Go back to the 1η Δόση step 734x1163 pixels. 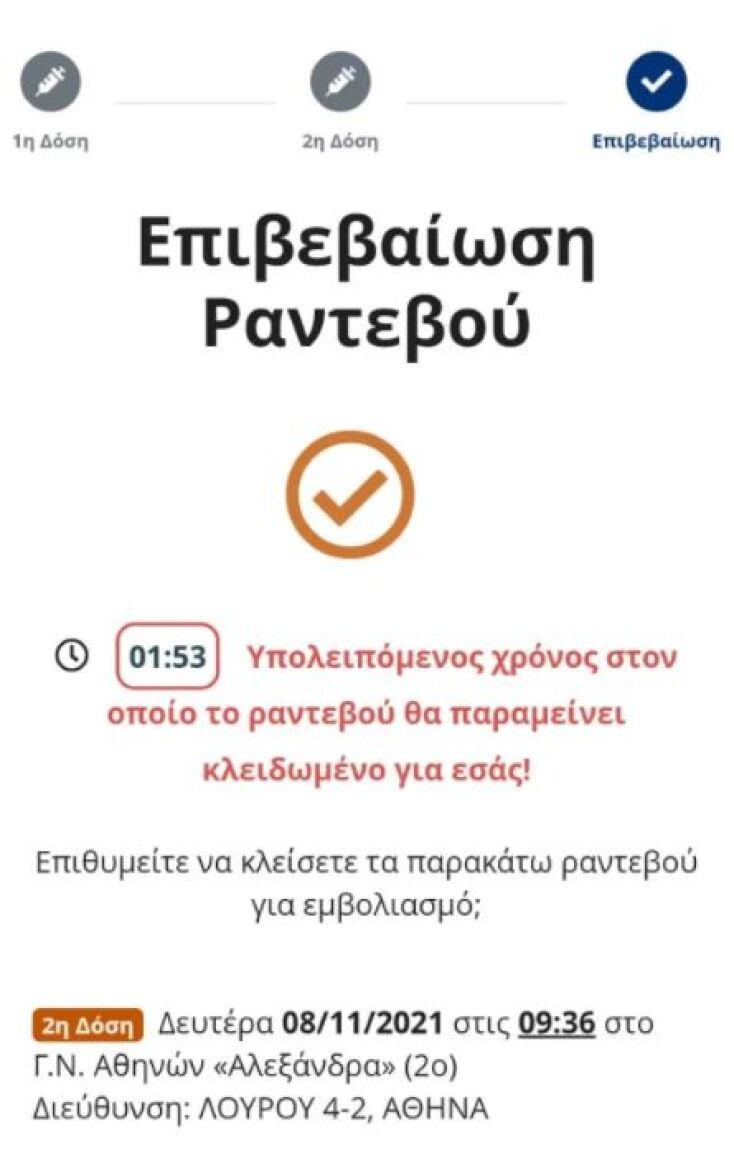click(x=50, y=84)
